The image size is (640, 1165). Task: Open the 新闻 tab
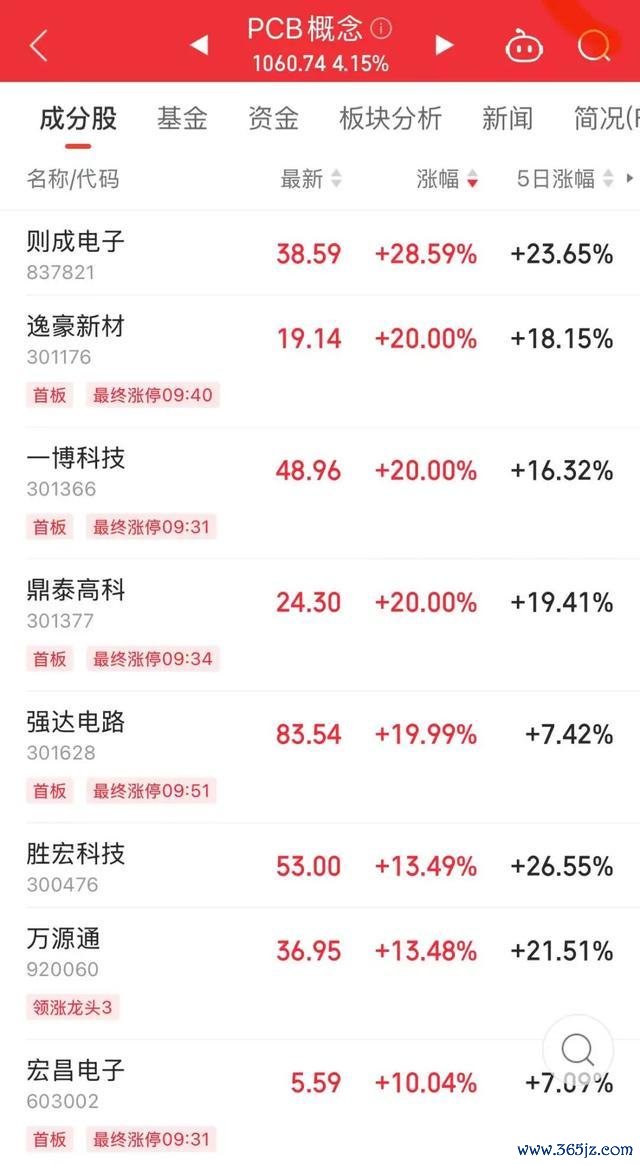[507, 118]
